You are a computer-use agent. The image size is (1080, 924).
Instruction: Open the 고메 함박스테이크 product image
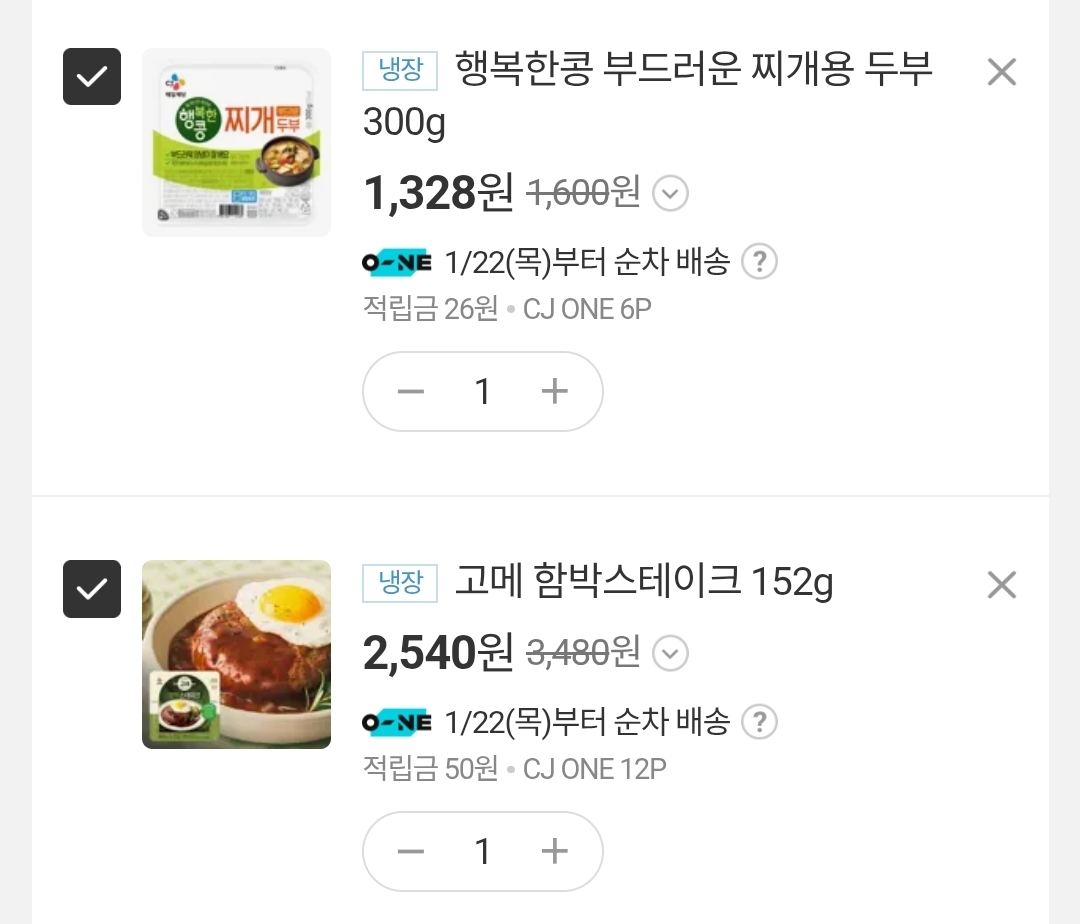point(236,654)
